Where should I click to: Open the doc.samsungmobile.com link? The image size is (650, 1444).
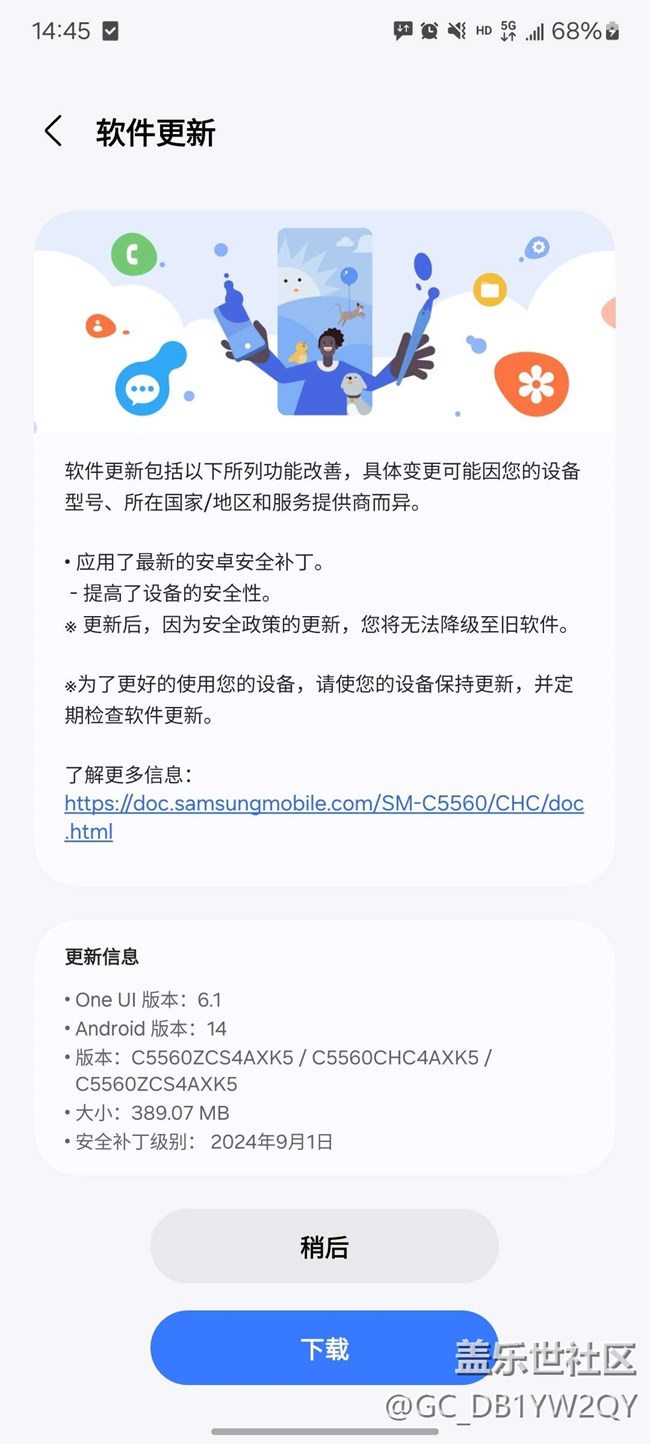324,817
